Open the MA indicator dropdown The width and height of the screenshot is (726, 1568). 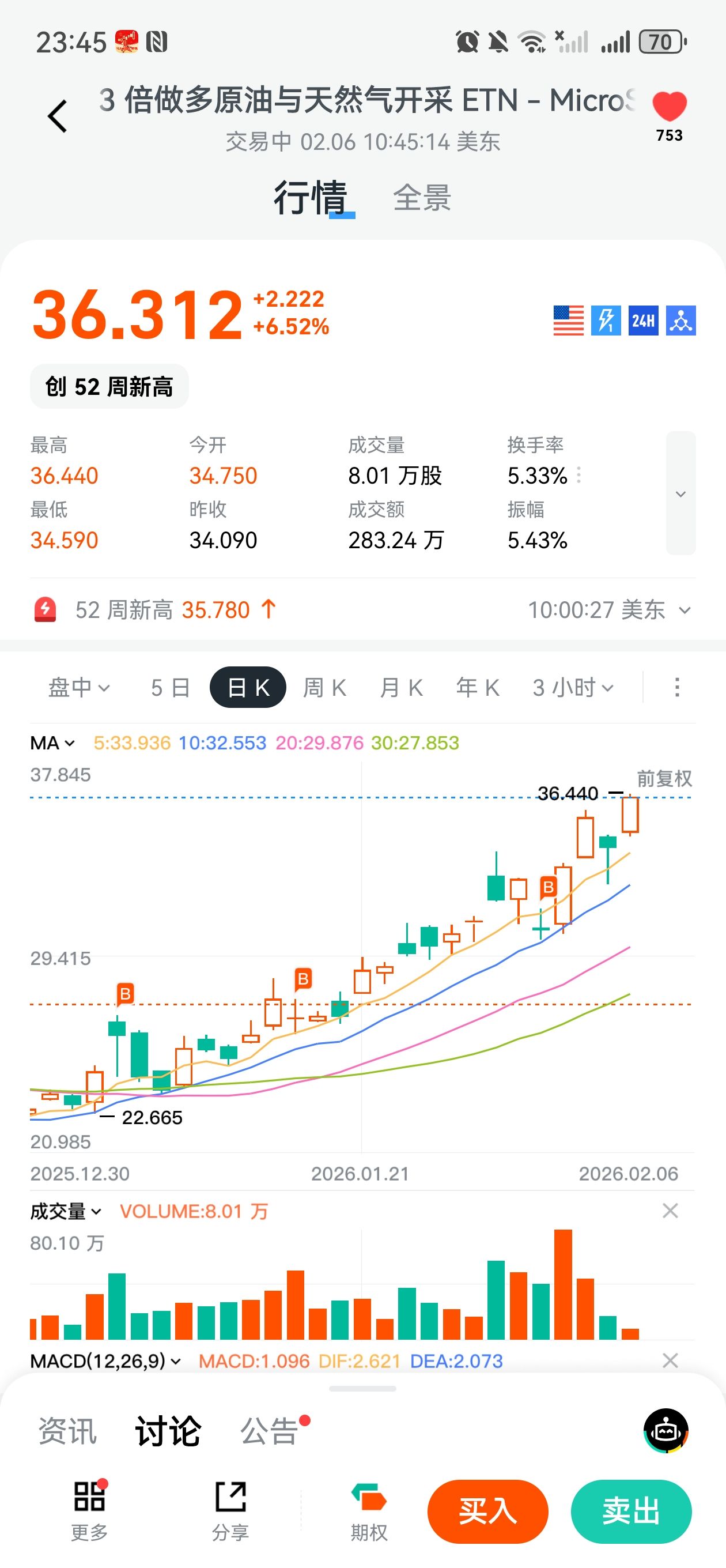[x=53, y=742]
